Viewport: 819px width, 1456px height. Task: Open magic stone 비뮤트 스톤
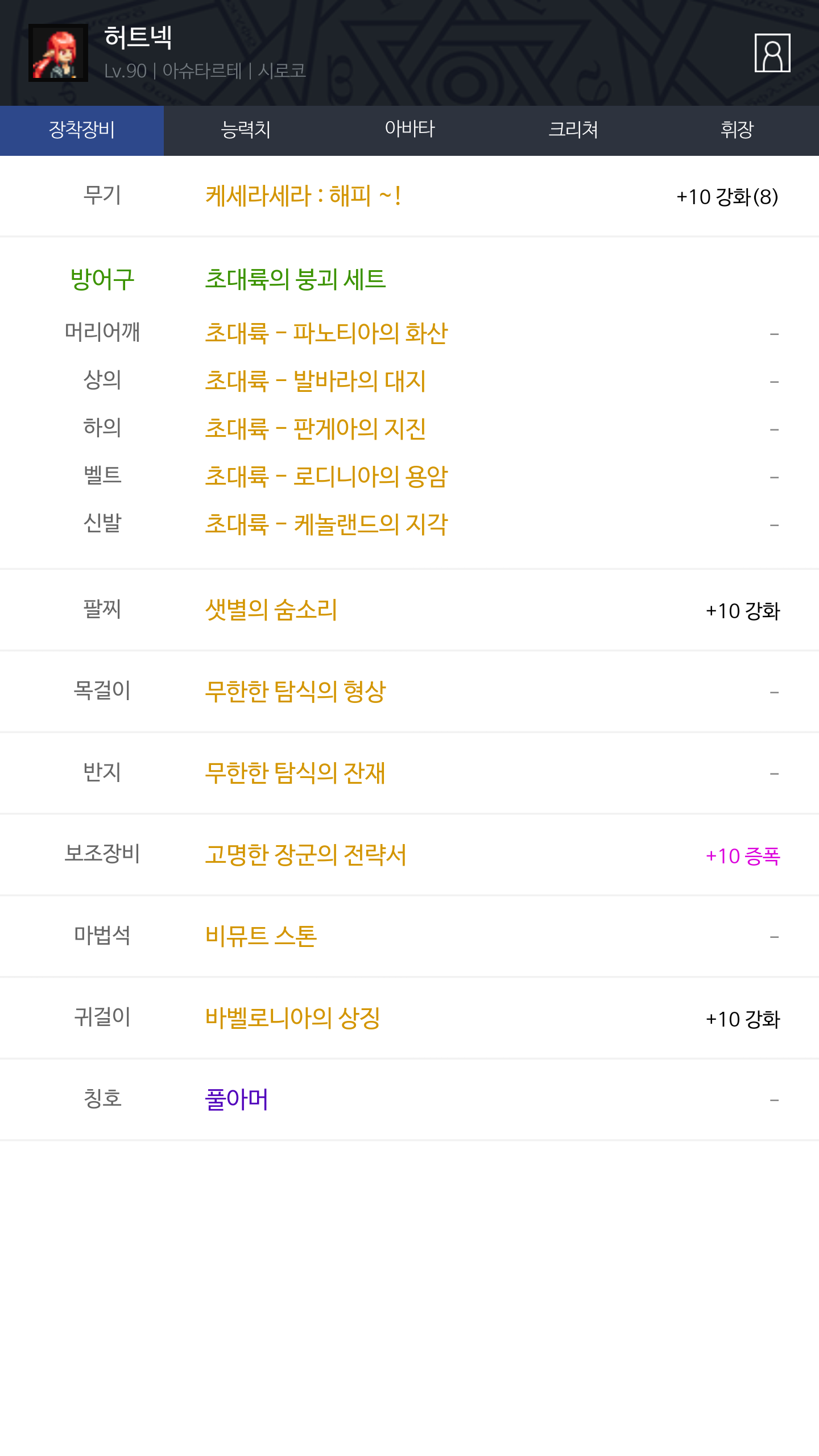(x=260, y=936)
